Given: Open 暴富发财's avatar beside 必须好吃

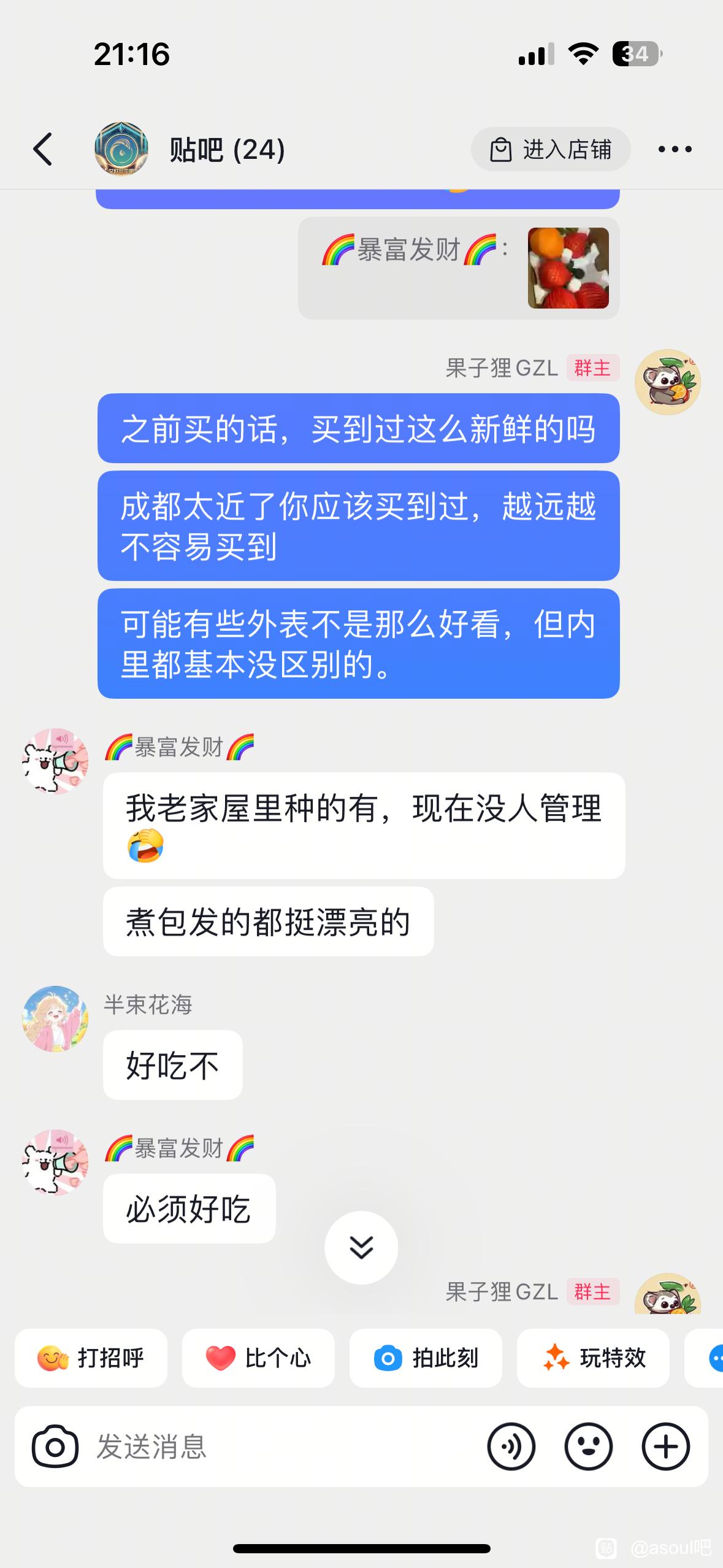Looking at the screenshot, I should click(x=55, y=1163).
